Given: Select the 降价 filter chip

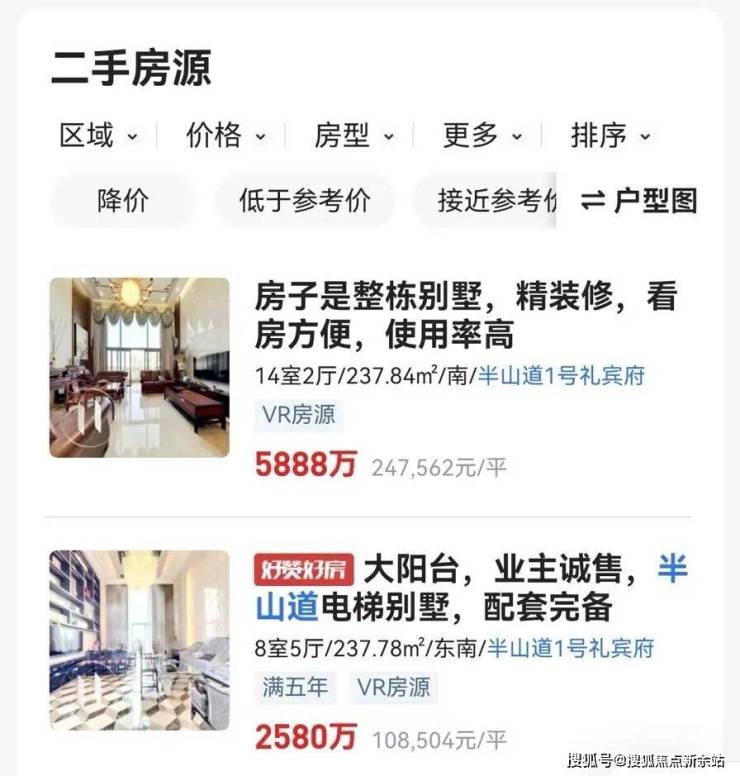Looking at the screenshot, I should tap(122, 200).
